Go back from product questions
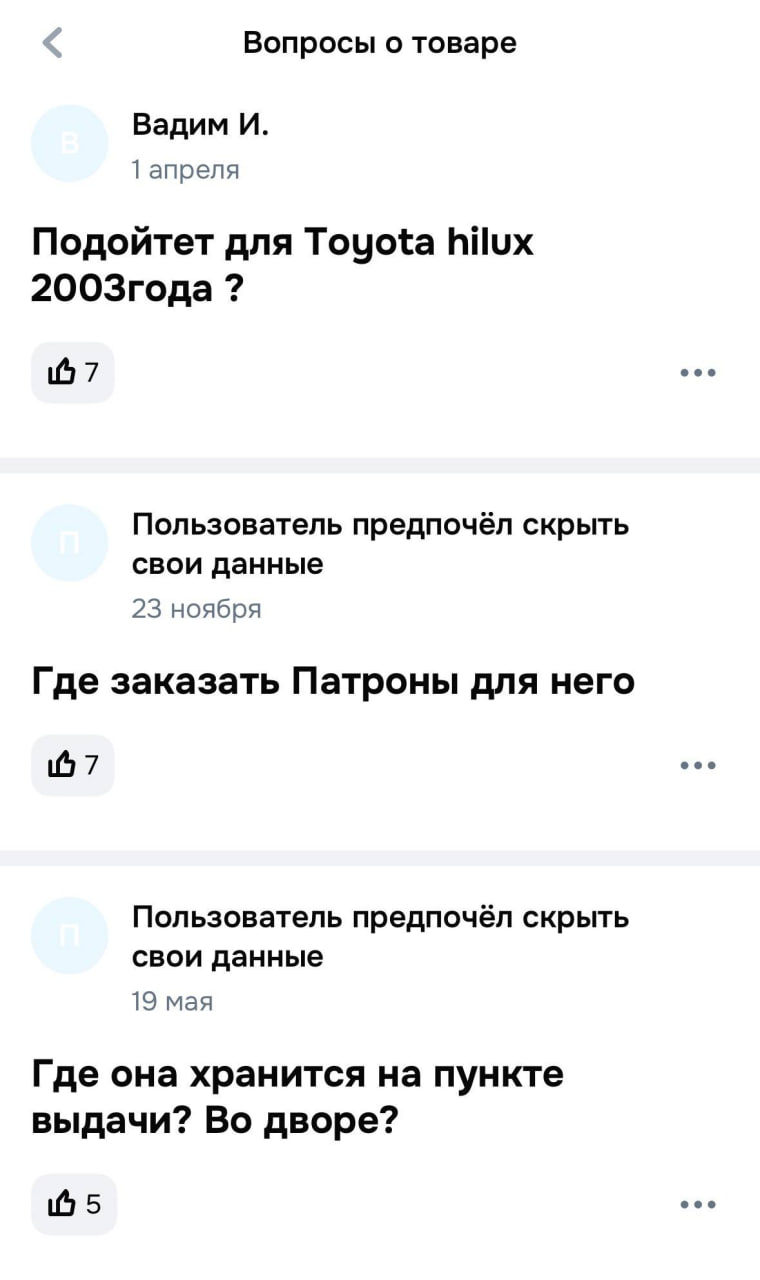 53,43
